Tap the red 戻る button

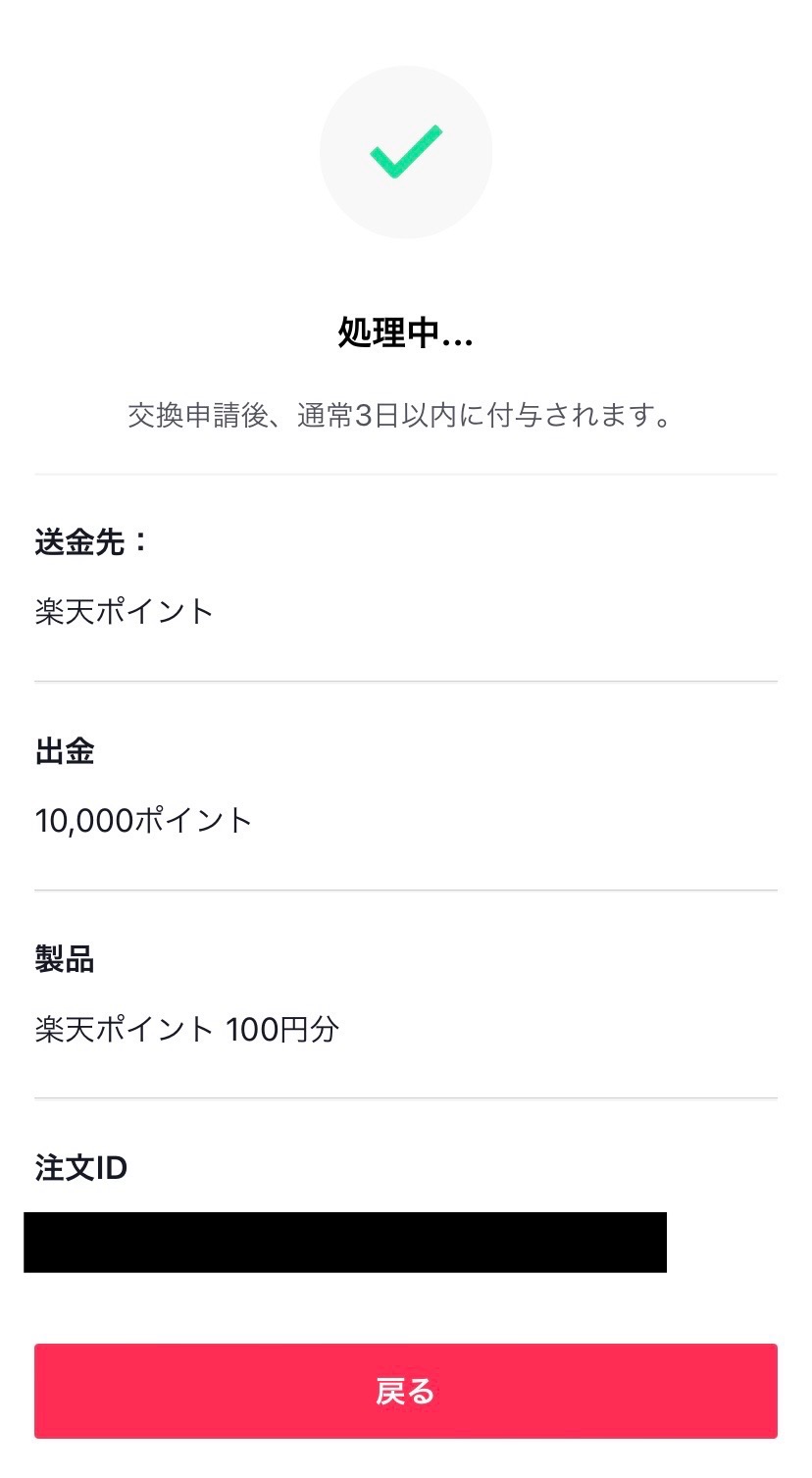[405, 1391]
